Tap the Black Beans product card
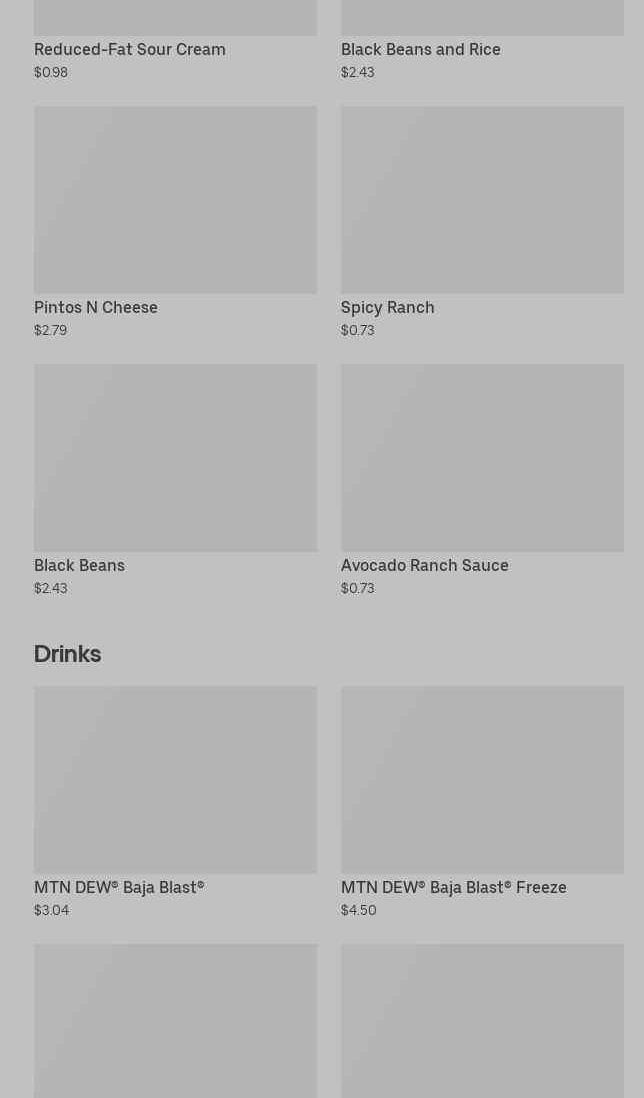Viewport: 644px width, 1098px height. 175,480
